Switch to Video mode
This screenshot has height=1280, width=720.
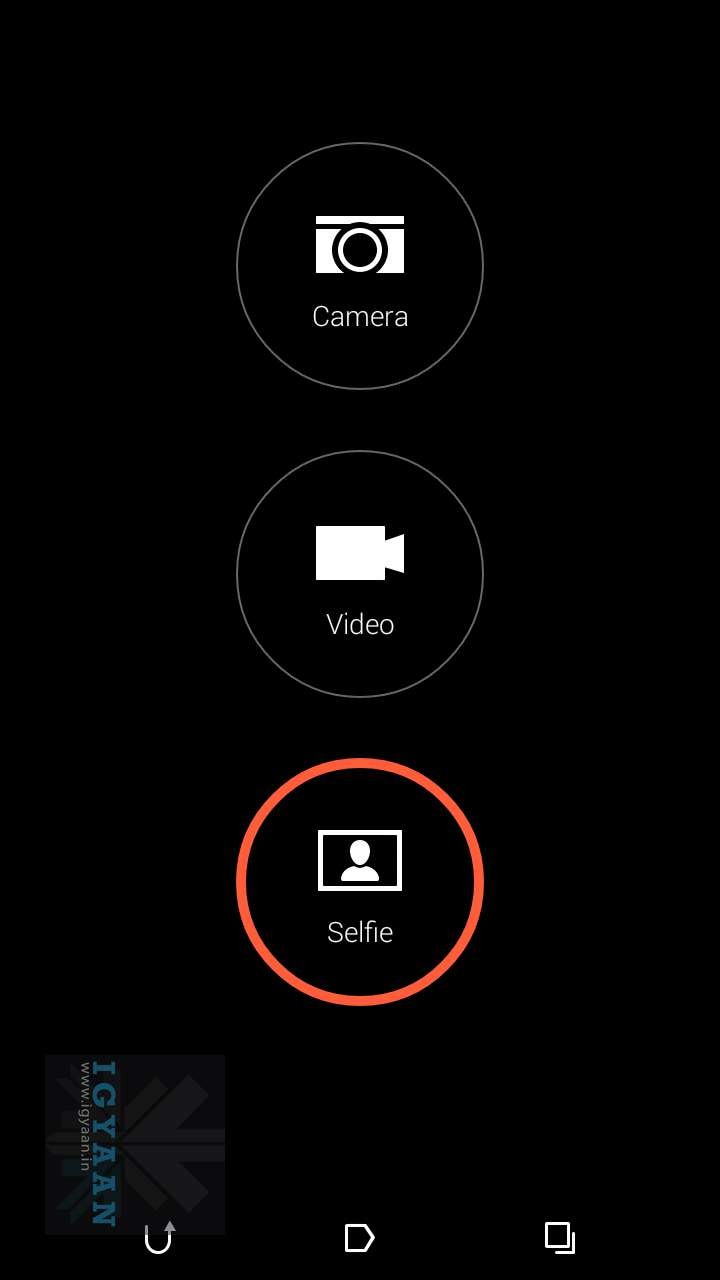tap(360, 574)
